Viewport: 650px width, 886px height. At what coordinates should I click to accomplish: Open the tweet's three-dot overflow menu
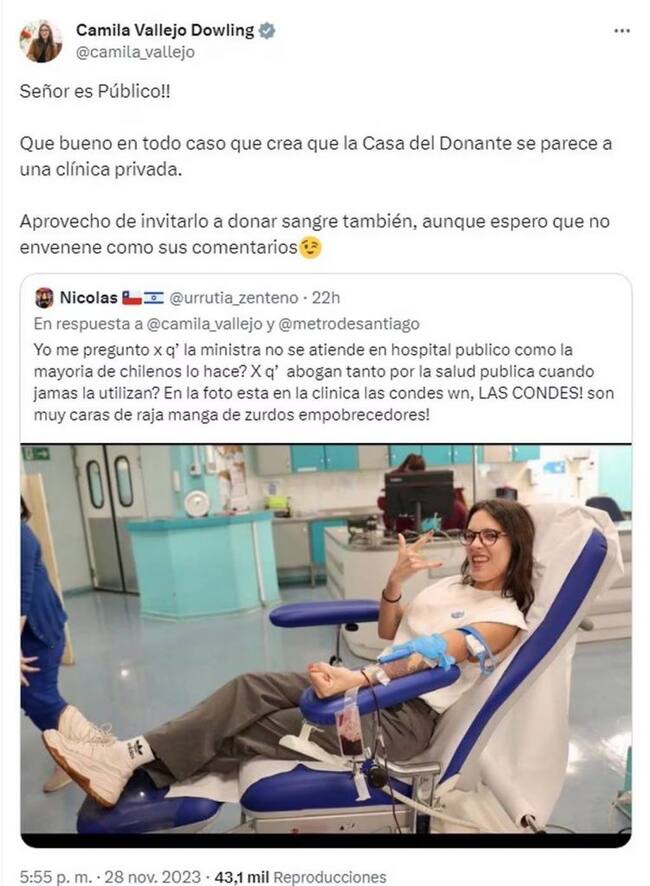pyautogui.click(x=621, y=31)
